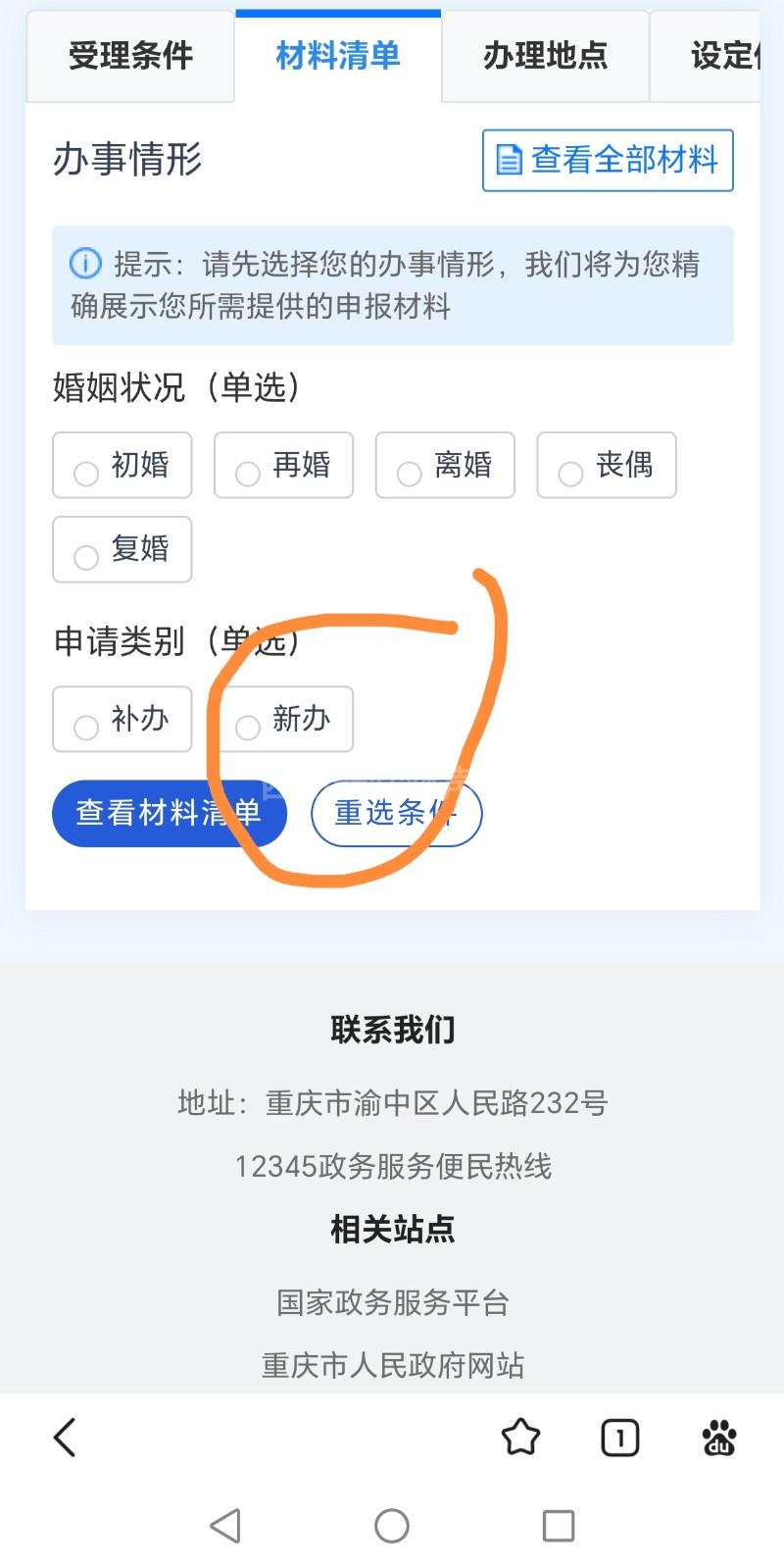784x1568 pixels.
Task: Choose 离婚 option
Action: click(445, 465)
